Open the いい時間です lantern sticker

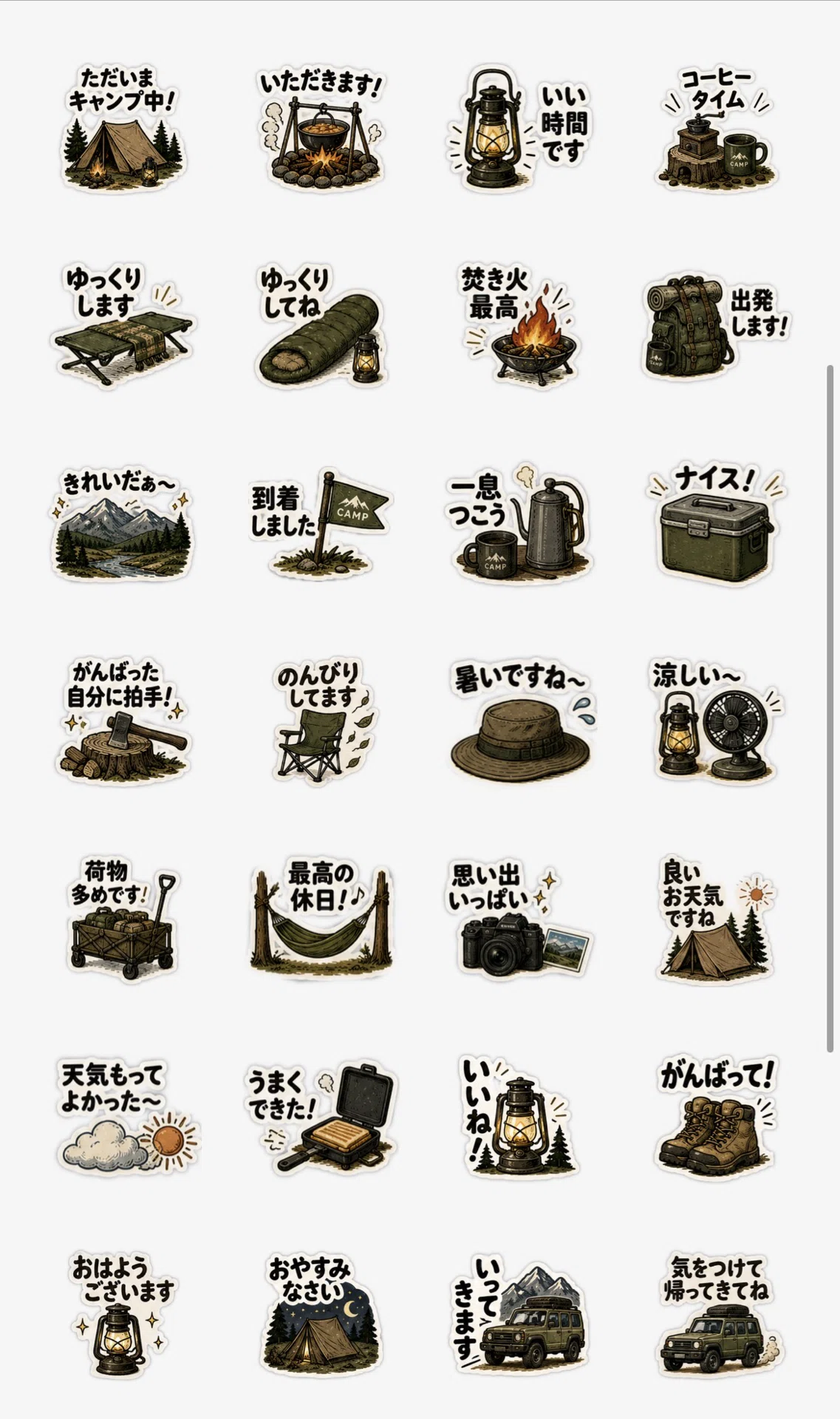[517, 128]
